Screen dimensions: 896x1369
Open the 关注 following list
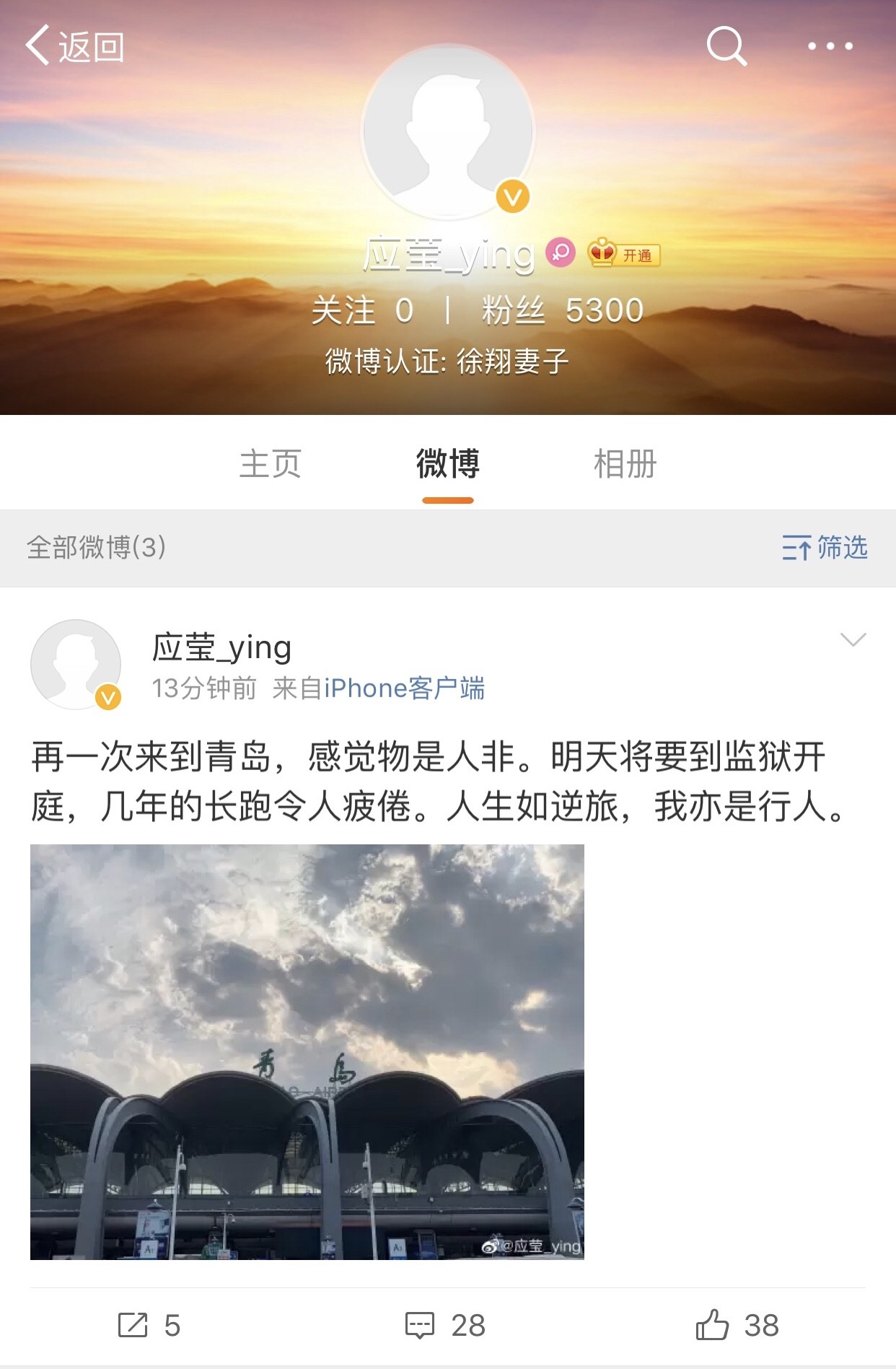362,310
